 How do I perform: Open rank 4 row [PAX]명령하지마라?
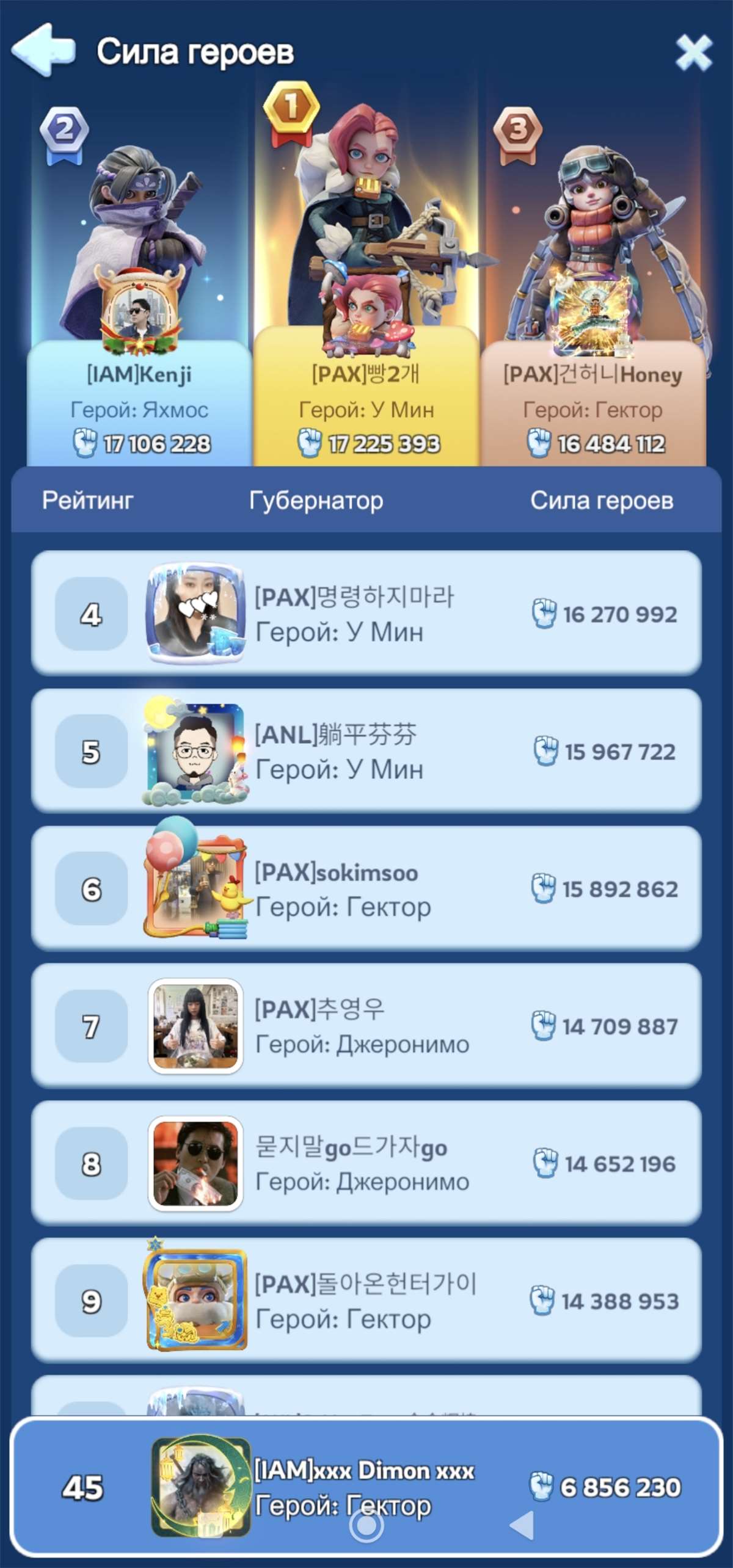coord(366,613)
